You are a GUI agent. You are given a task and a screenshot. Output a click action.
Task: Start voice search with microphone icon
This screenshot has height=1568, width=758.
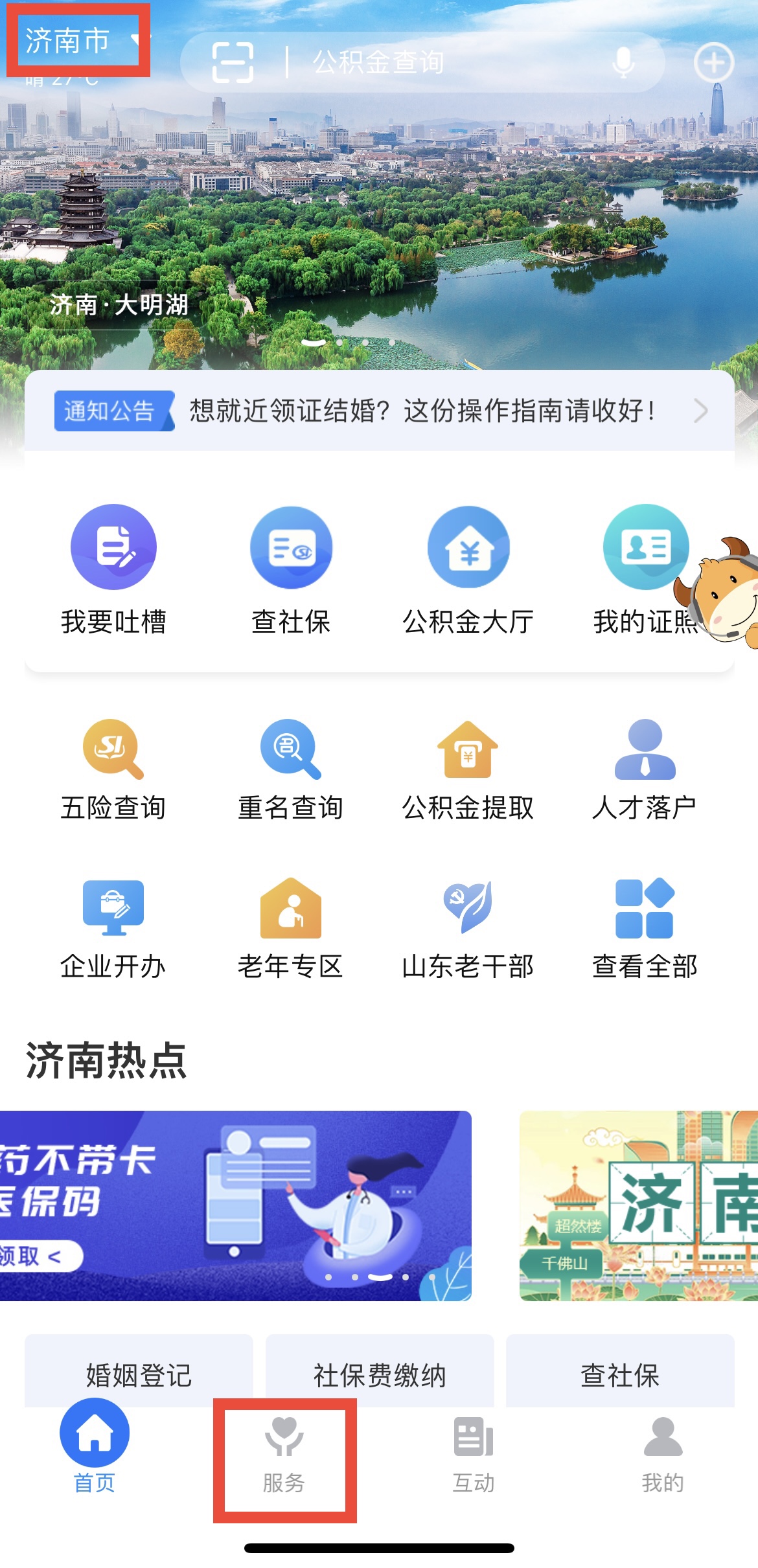coord(623,63)
